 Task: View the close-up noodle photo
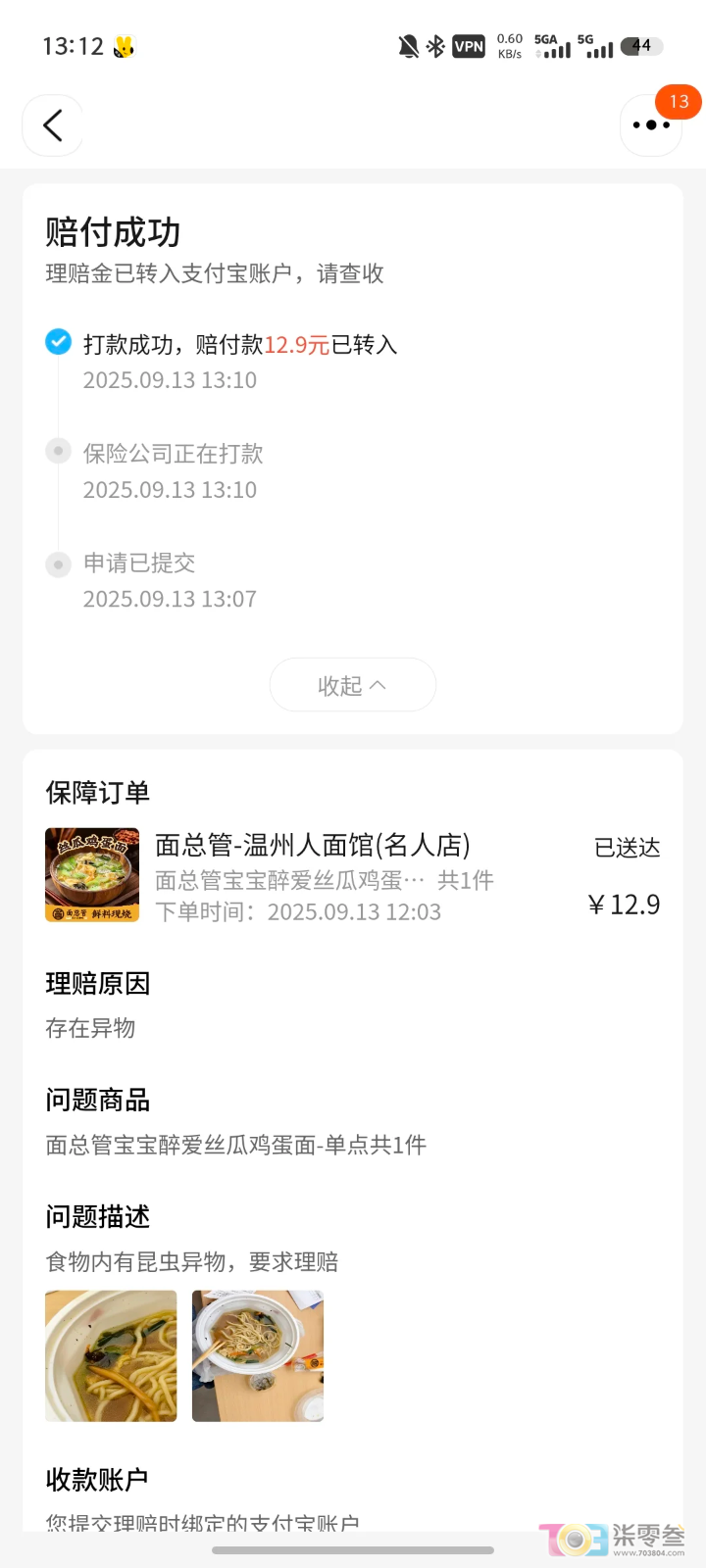pos(111,1355)
